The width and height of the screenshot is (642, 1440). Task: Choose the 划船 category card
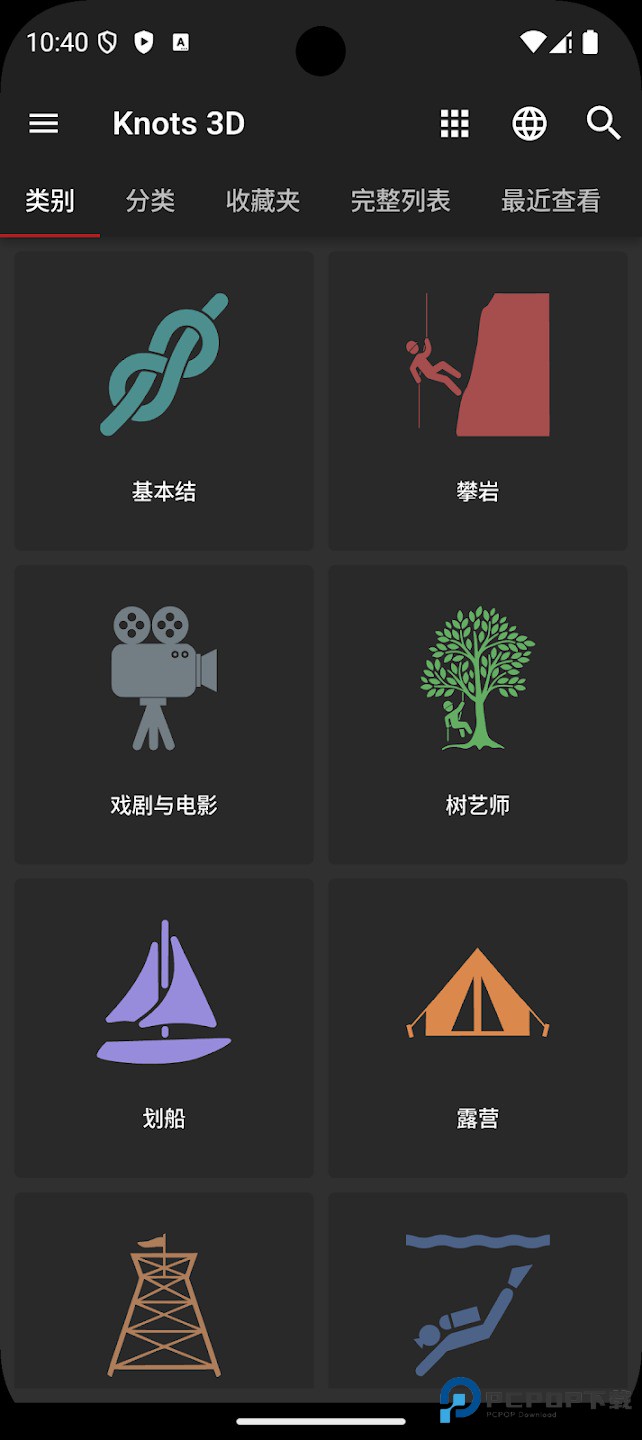tap(164, 1027)
